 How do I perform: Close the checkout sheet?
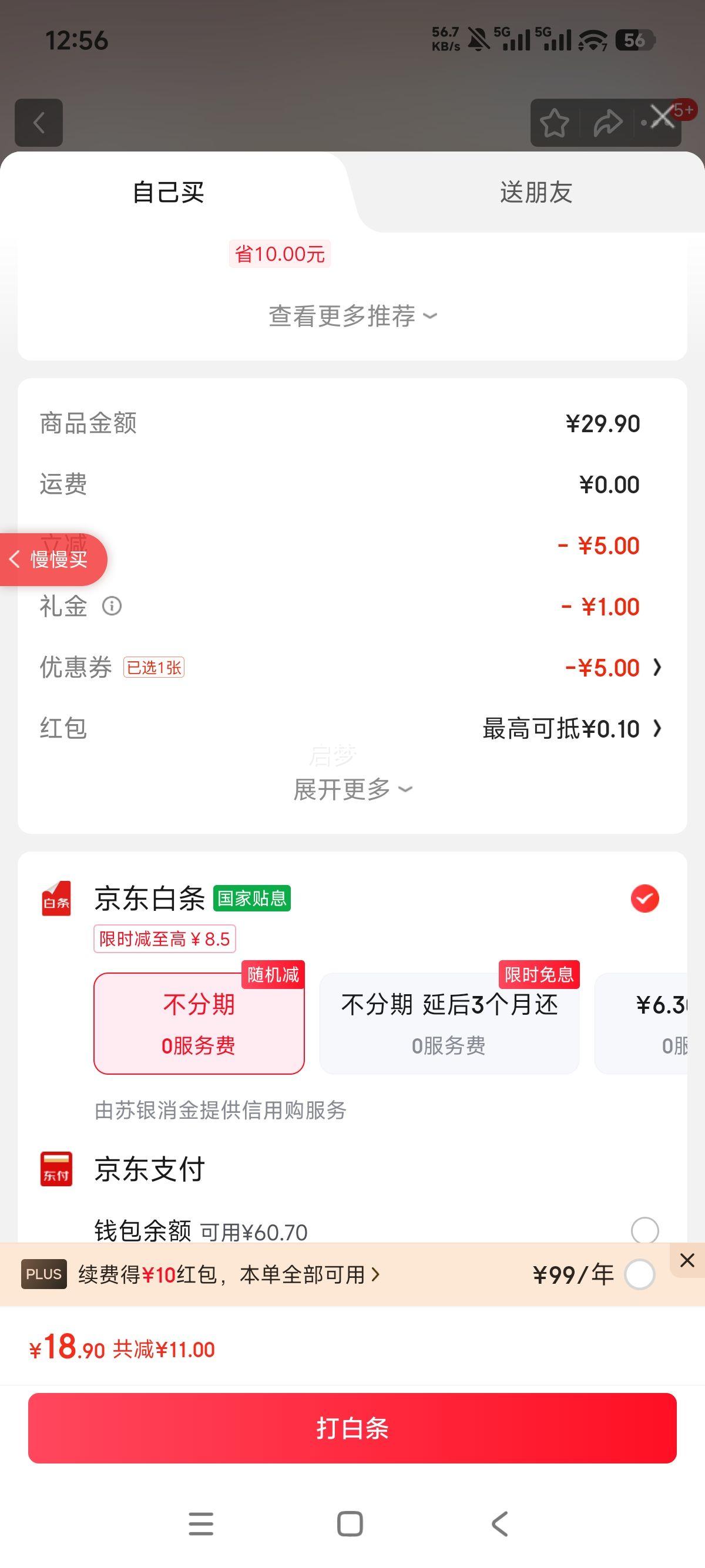pyautogui.click(x=662, y=117)
